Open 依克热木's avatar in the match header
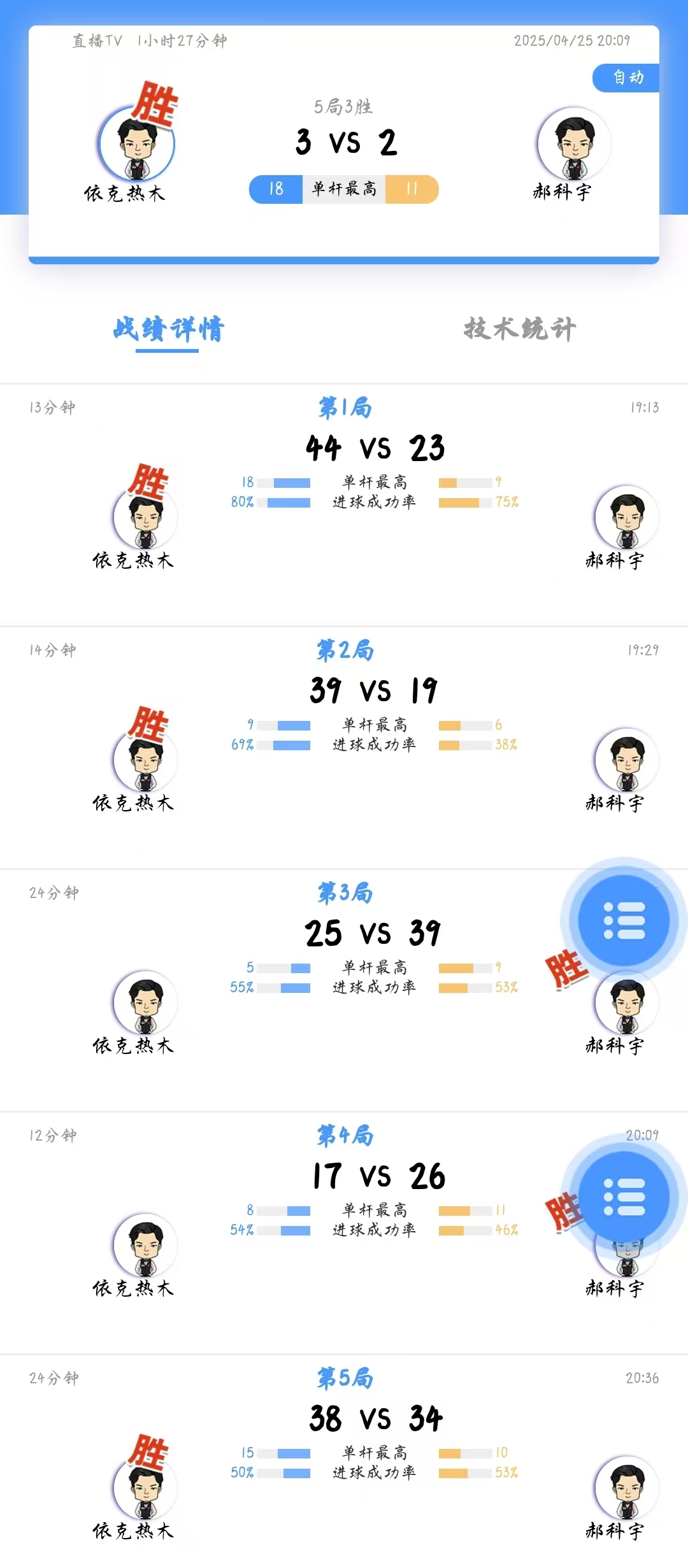 tap(137, 145)
